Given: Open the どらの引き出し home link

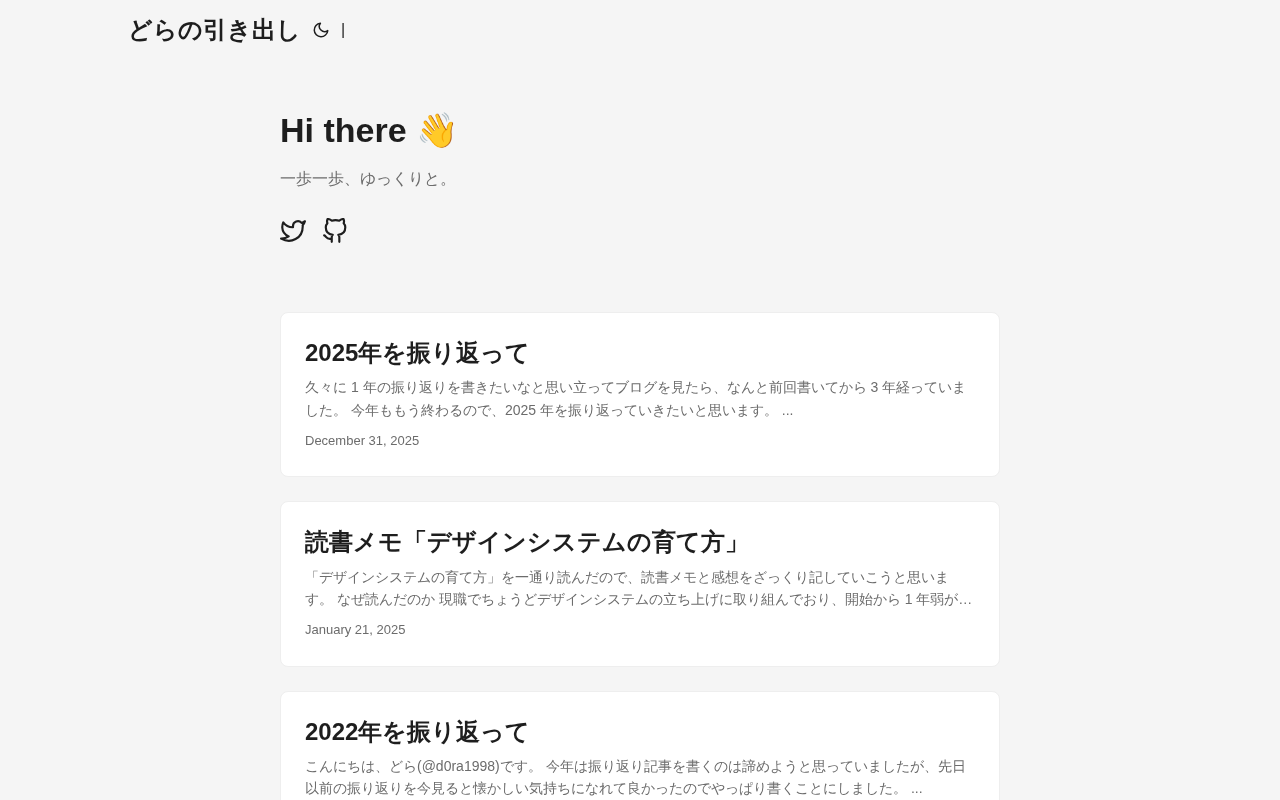Looking at the screenshot, I should tap(214, 30).
